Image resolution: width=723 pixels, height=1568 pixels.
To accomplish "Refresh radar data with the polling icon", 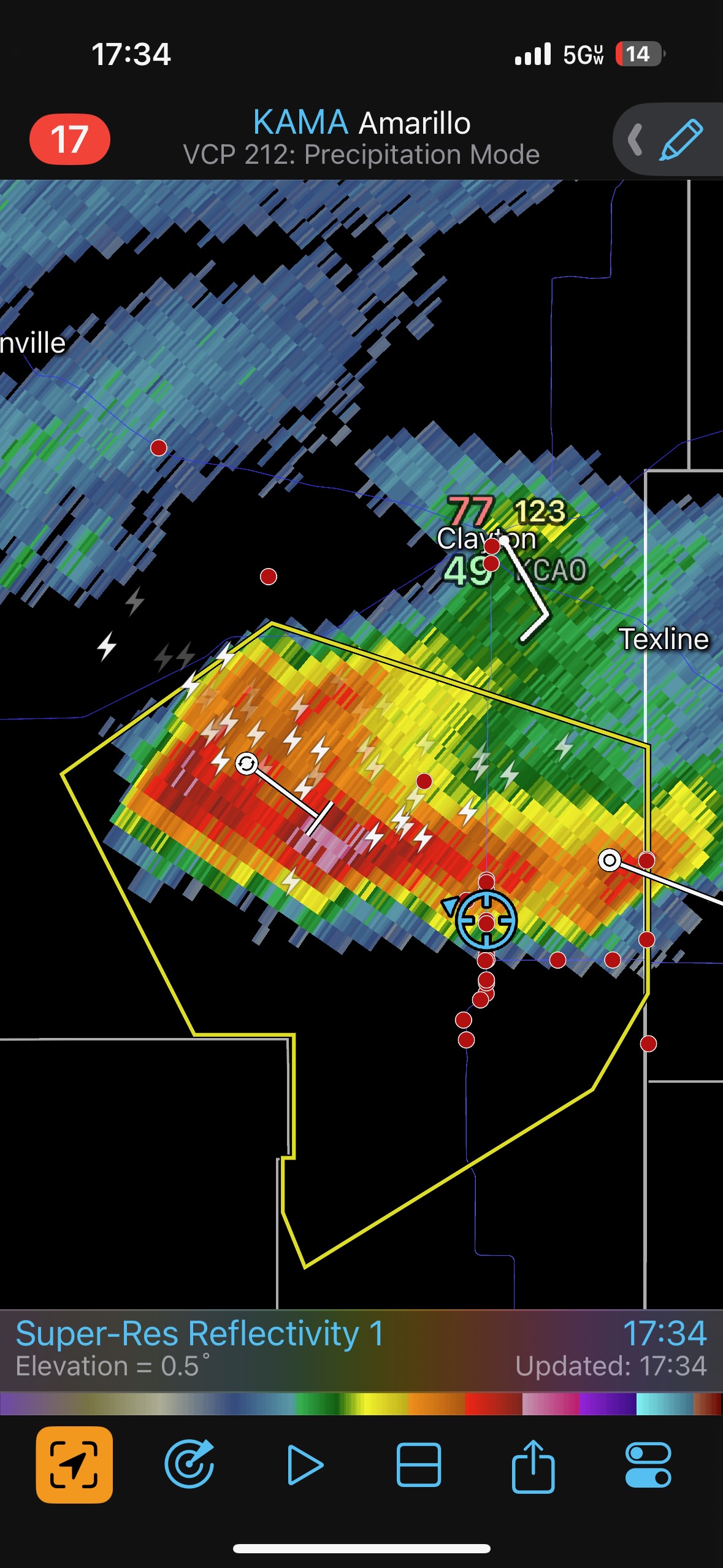I will (189, 1464).
